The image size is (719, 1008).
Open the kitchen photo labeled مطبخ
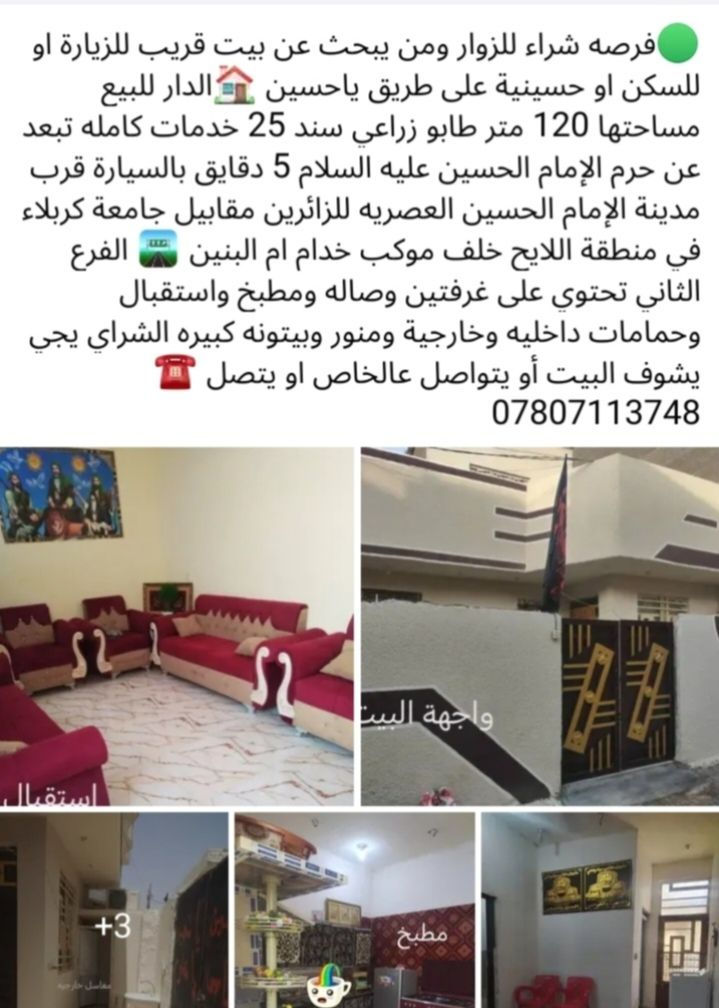[x=355, y=910]
